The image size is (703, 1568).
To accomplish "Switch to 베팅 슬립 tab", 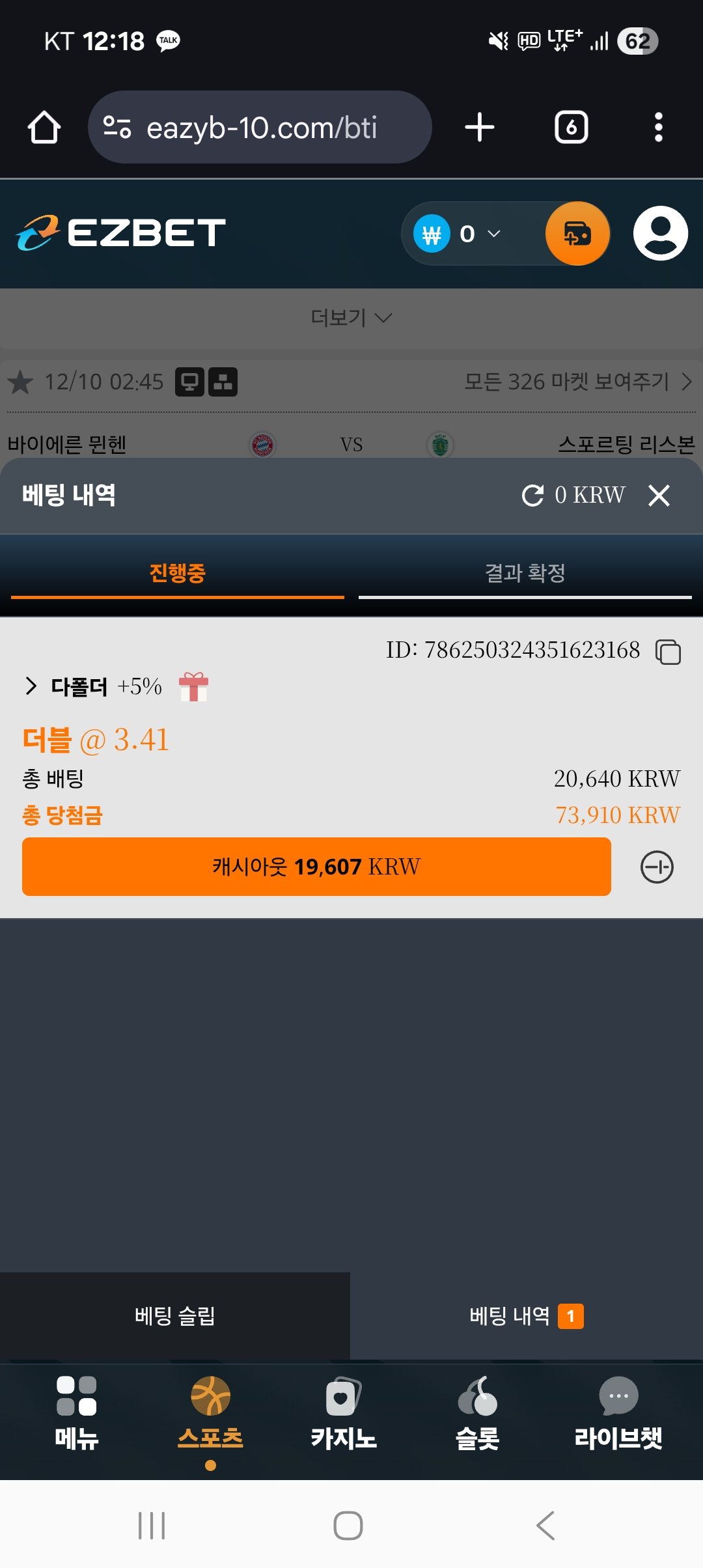I will click(174, 1316).
